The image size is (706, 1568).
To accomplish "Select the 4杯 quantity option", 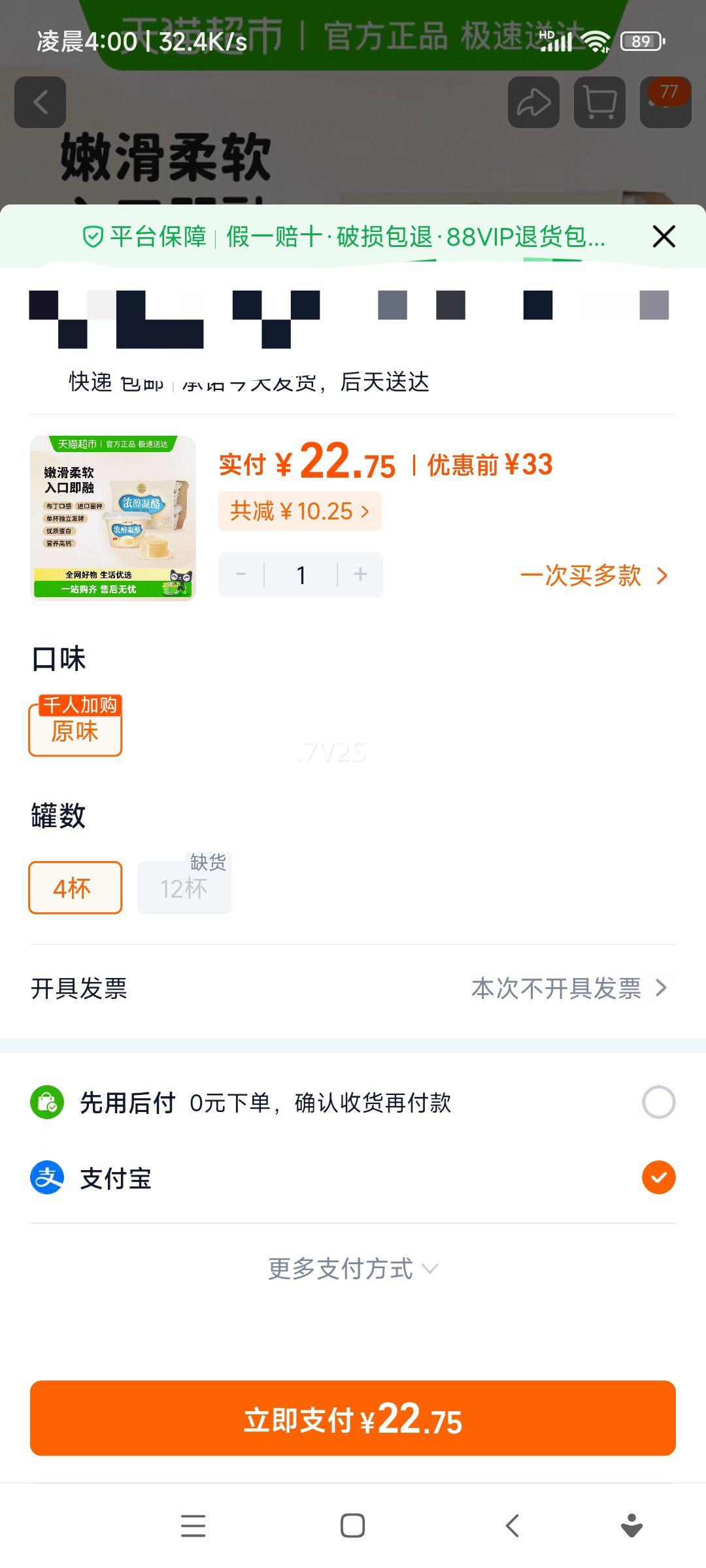I will pyautogui.click(x=75, y=887).
